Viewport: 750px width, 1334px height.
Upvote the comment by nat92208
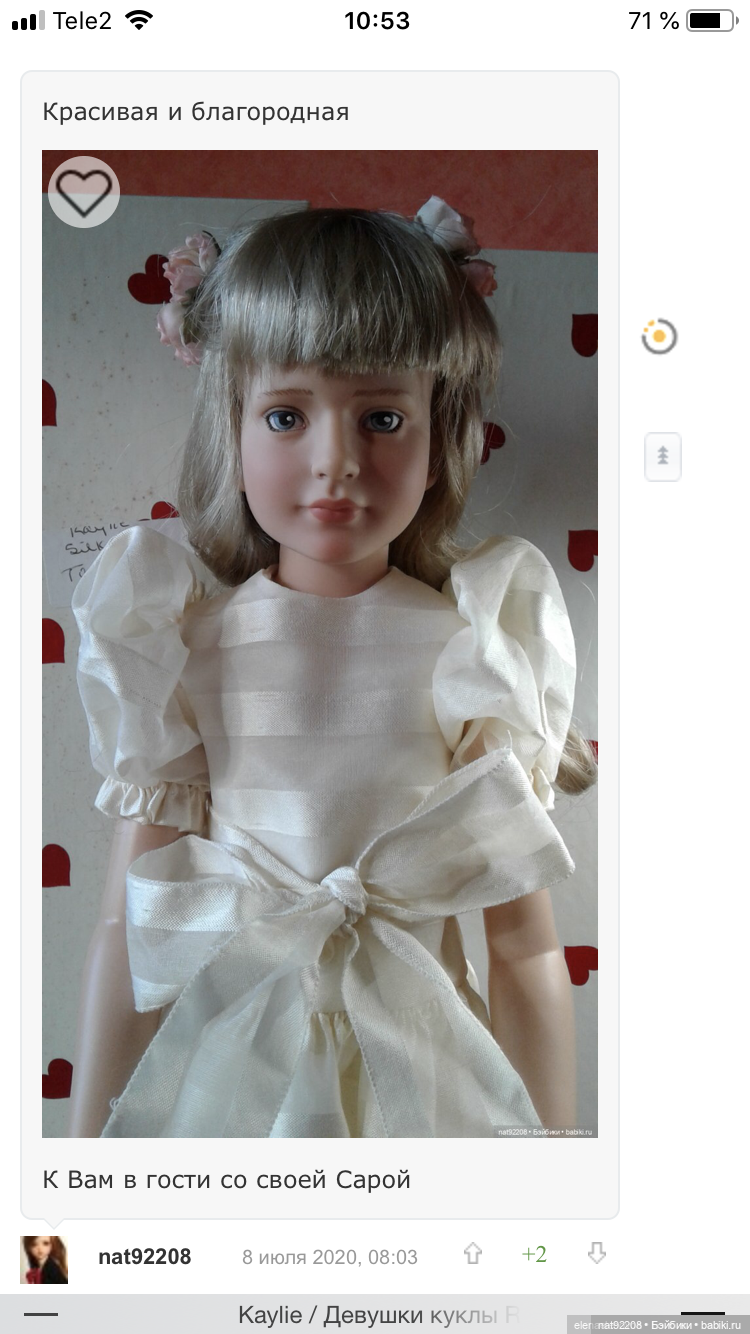click(473, 1254)
